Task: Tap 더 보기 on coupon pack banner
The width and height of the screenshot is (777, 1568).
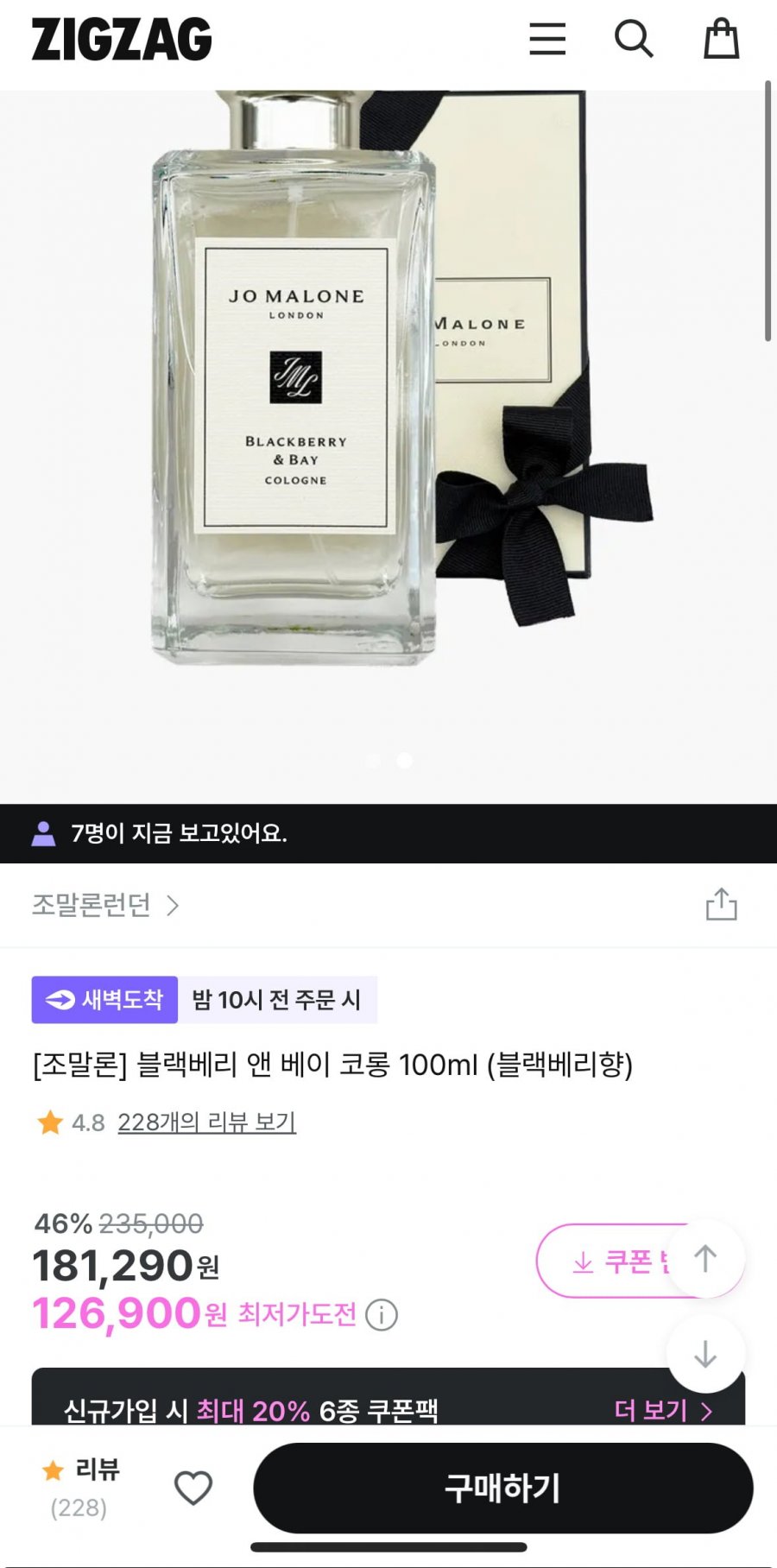Action: (663, 1411)
